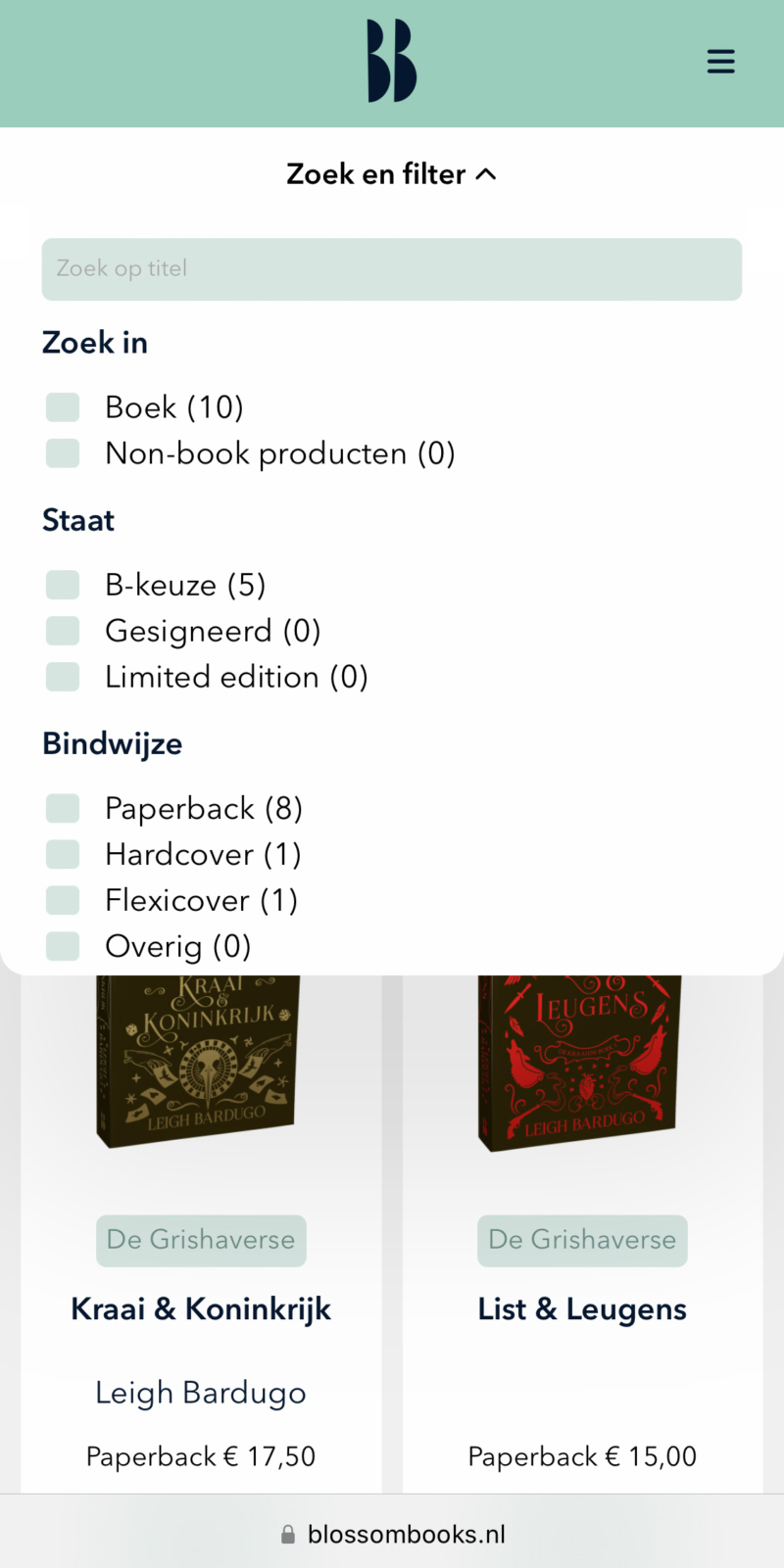Check the Overig binding option
The image size is (784, 1568).
[63, 946]
